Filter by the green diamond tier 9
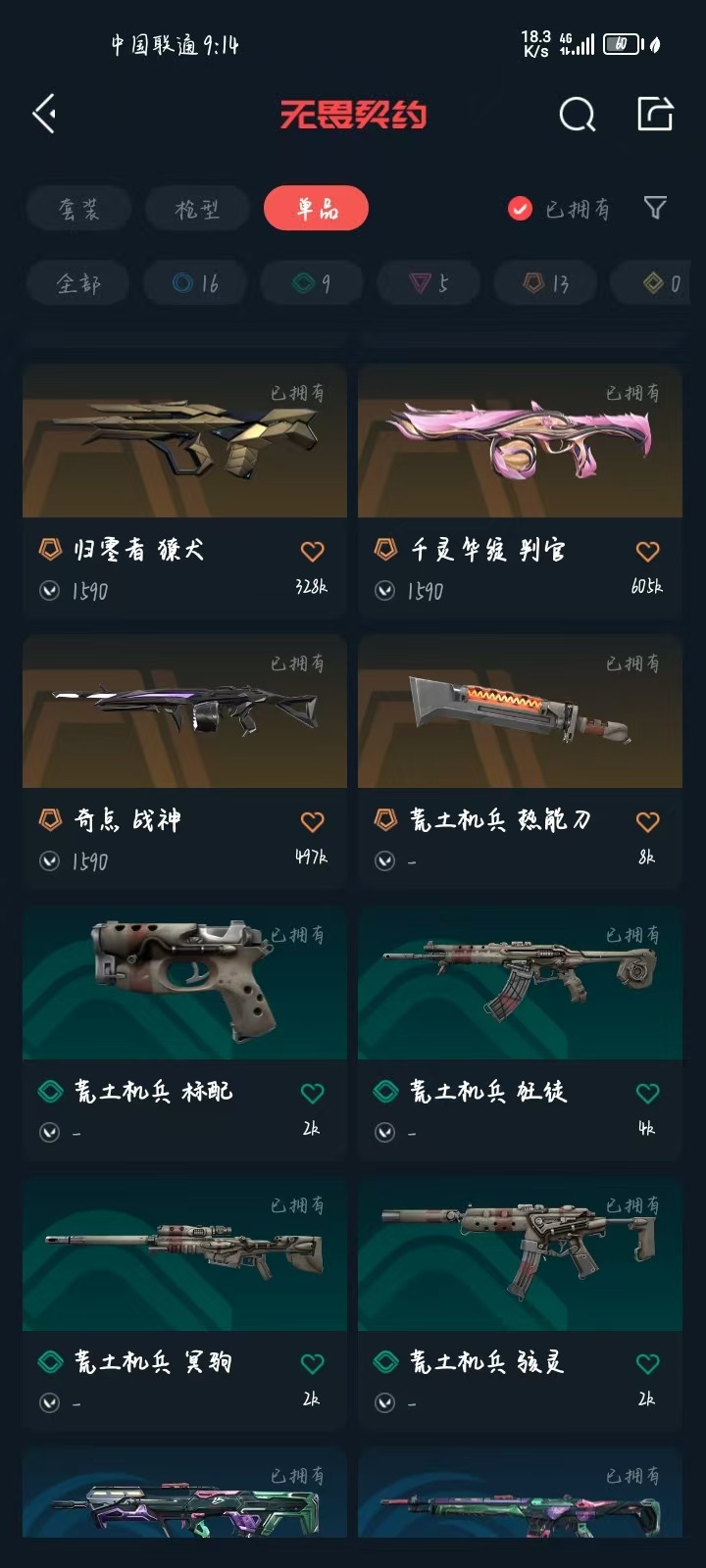 [312, 283]
